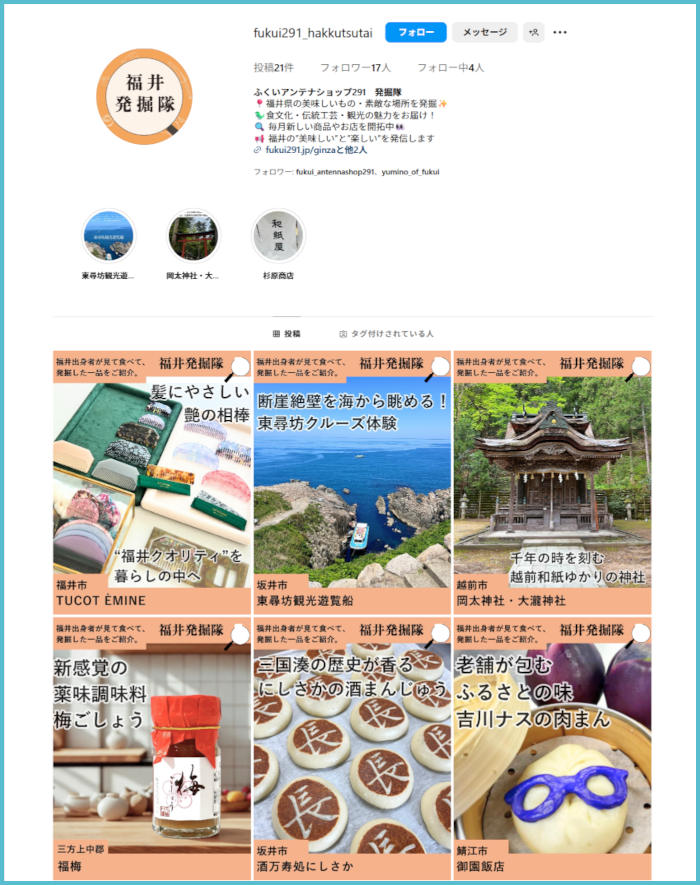The image size is (700, 885).
Task: Follow the fukui291_hakkutsutai account
Action: click(416, 33)
